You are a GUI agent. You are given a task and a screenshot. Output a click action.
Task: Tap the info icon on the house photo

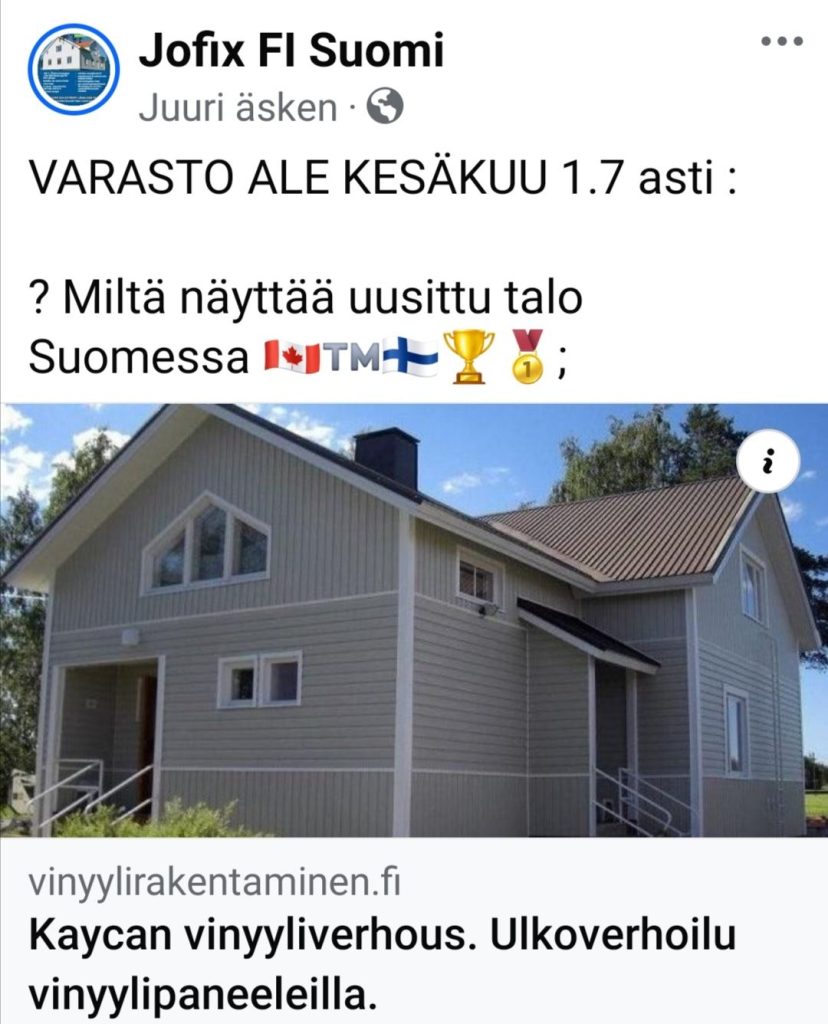[x=769, y=461]
